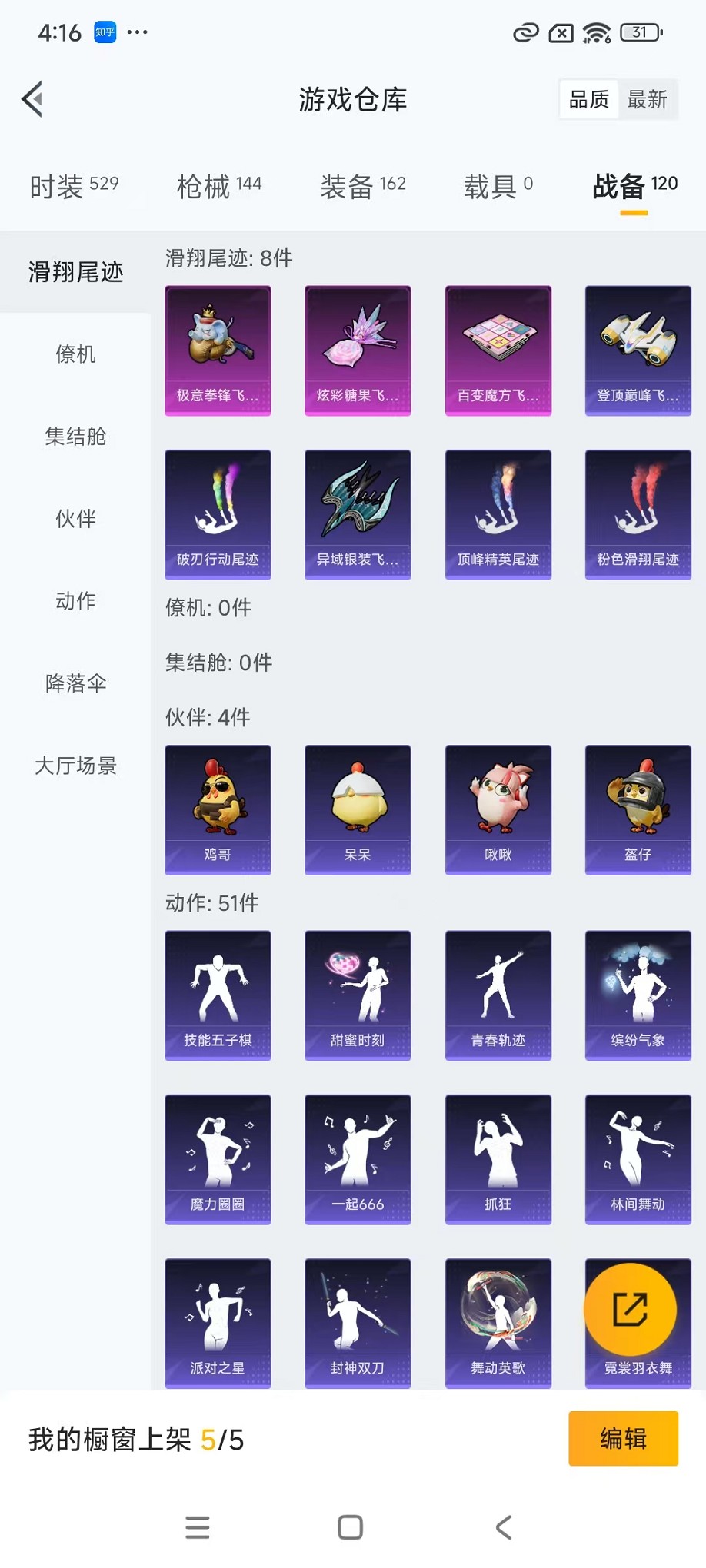Tap the orange floating share button
Screen dimensions: 706x1568
630,1310
